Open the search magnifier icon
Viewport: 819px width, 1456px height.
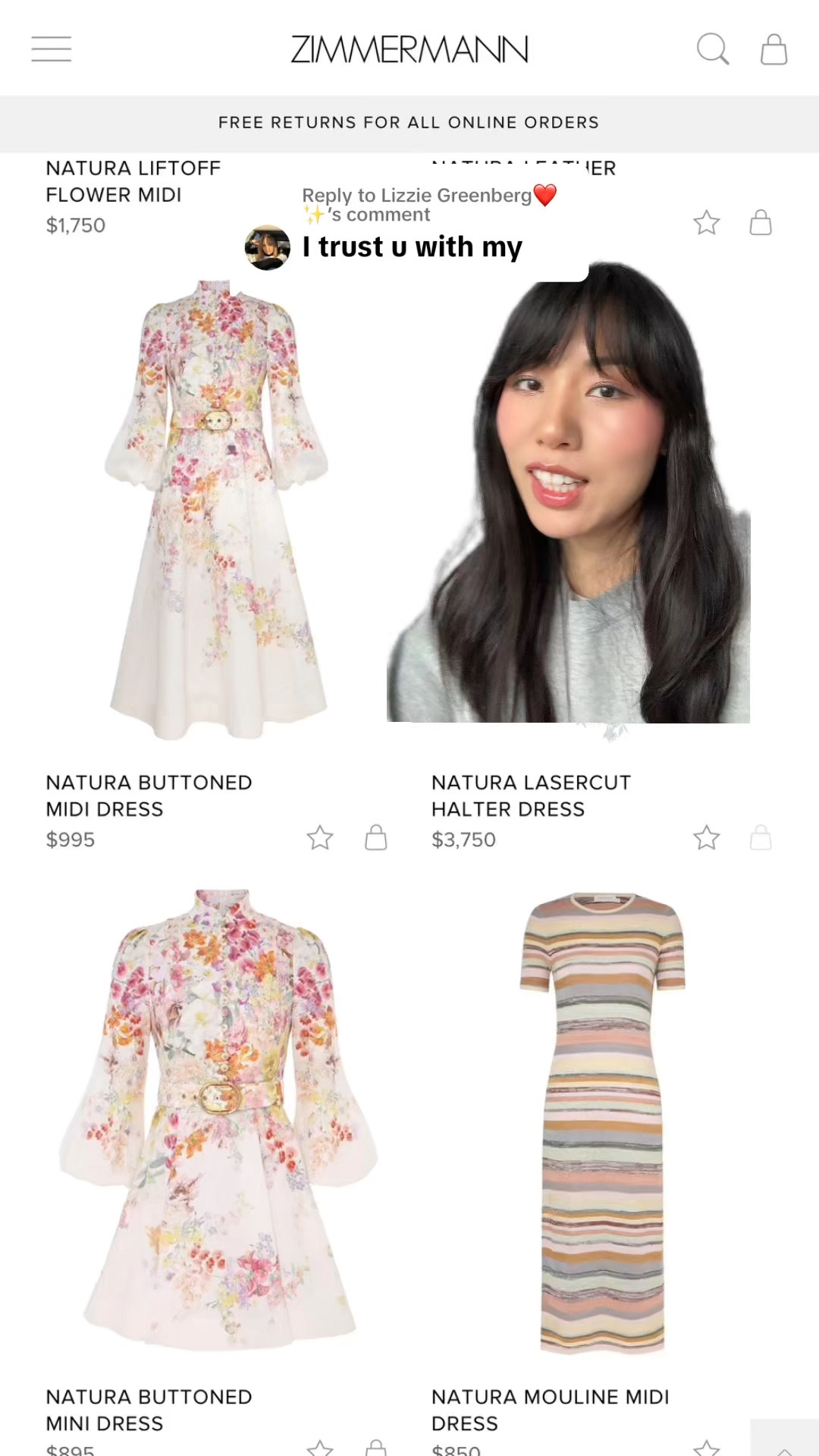point(712,49)
